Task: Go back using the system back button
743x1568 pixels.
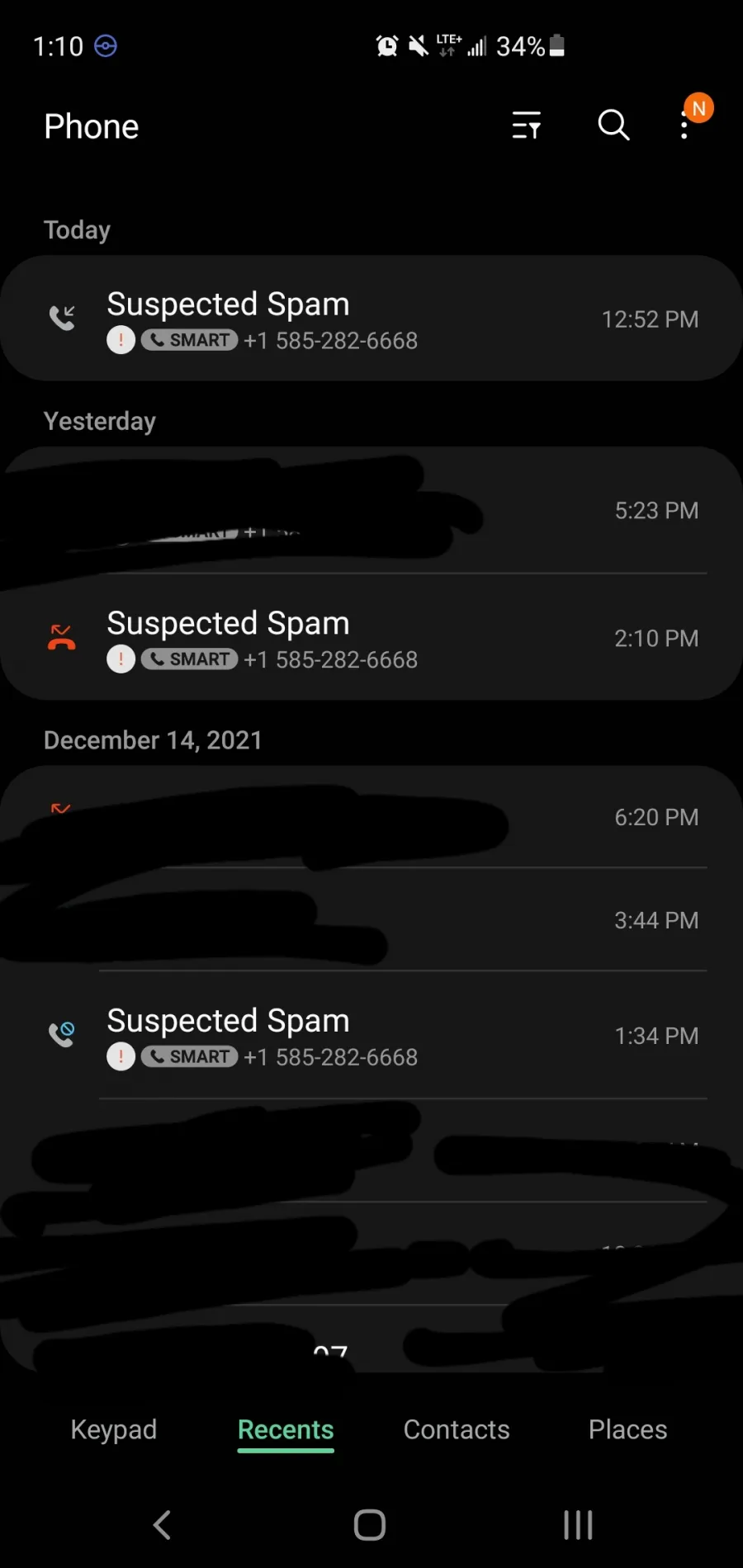Action: click(163, 1525)
